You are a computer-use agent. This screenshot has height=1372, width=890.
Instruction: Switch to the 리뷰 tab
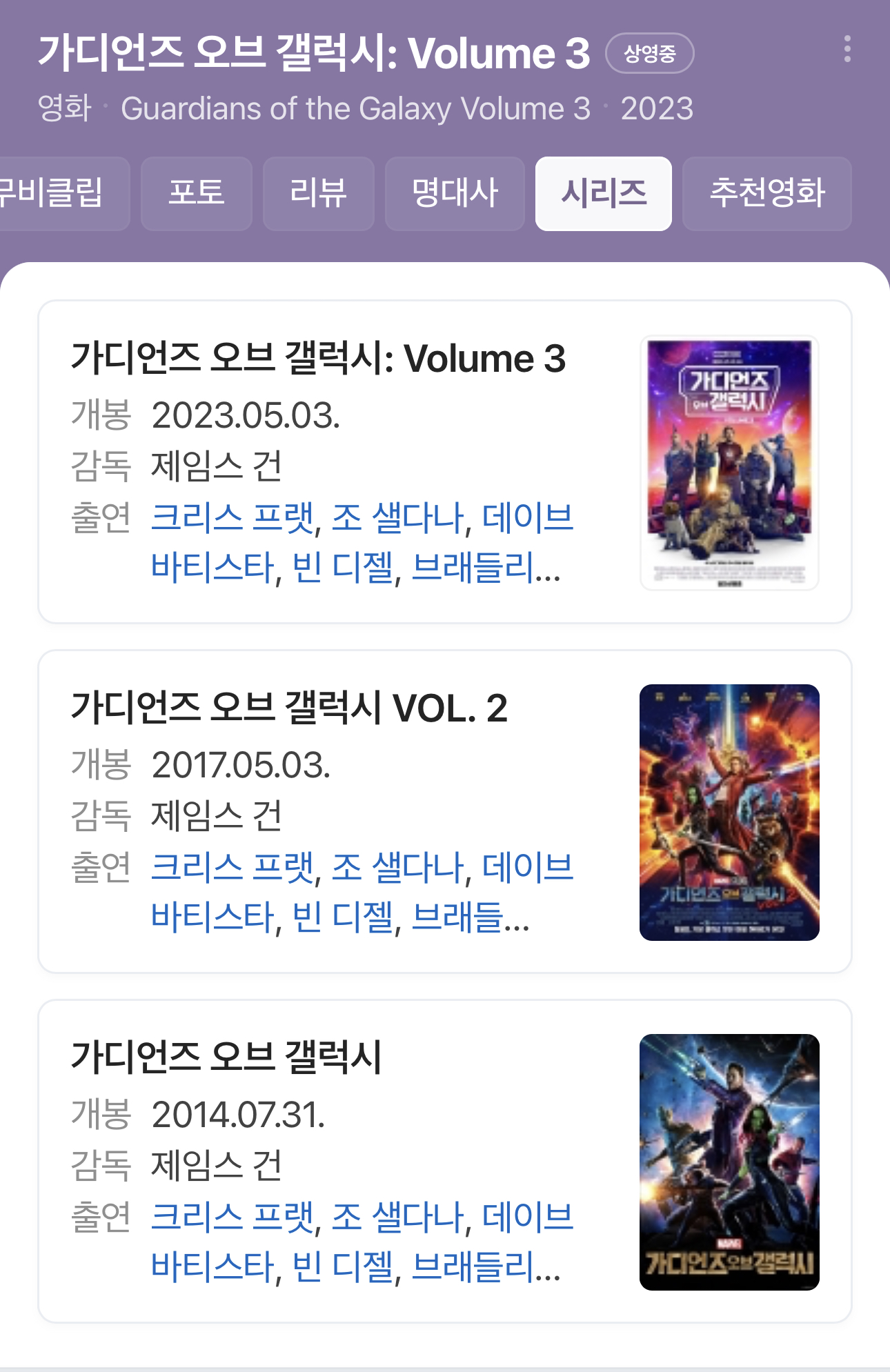318,193
